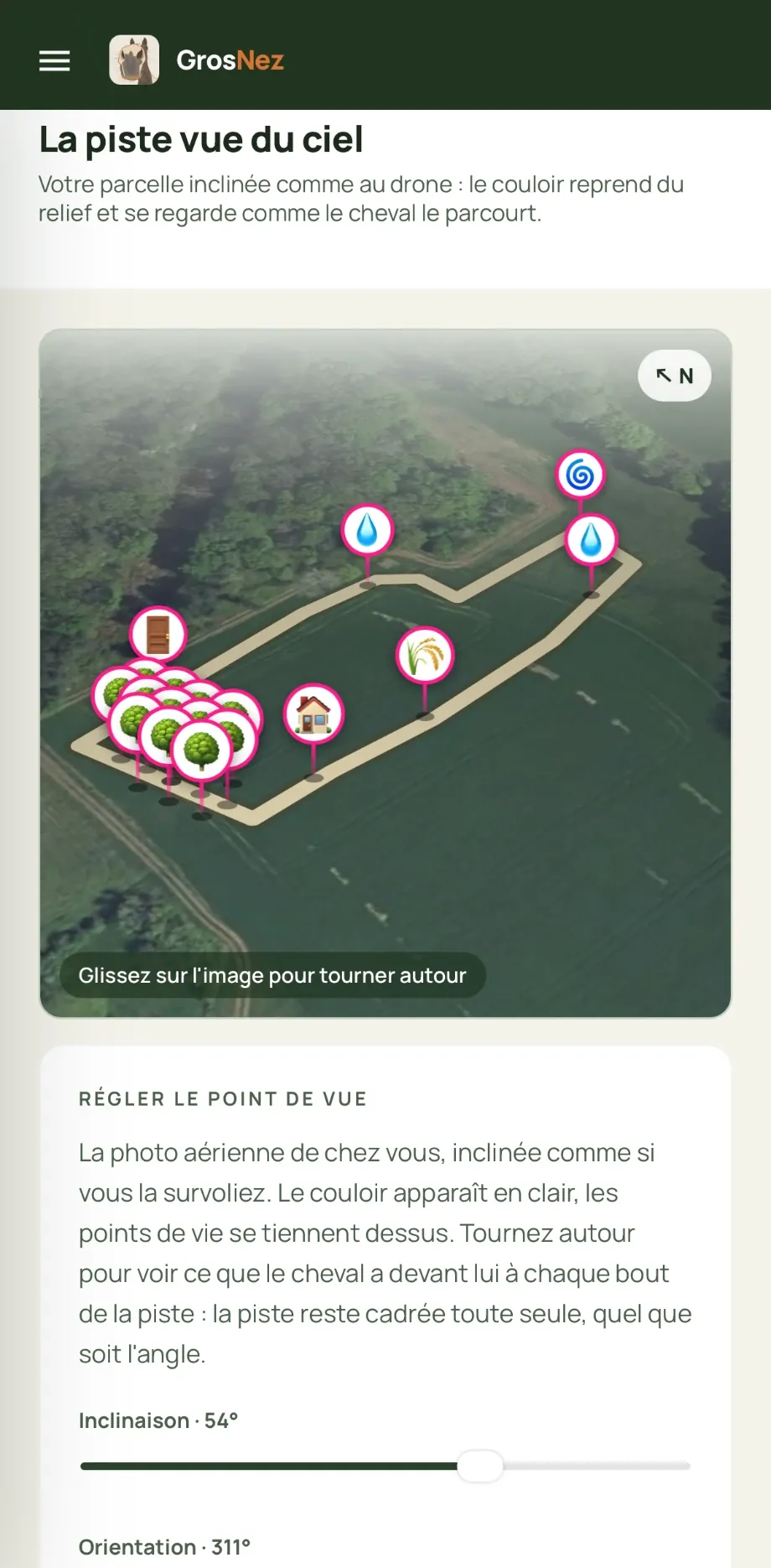Select the hay marker on the map

click(425, 656)
